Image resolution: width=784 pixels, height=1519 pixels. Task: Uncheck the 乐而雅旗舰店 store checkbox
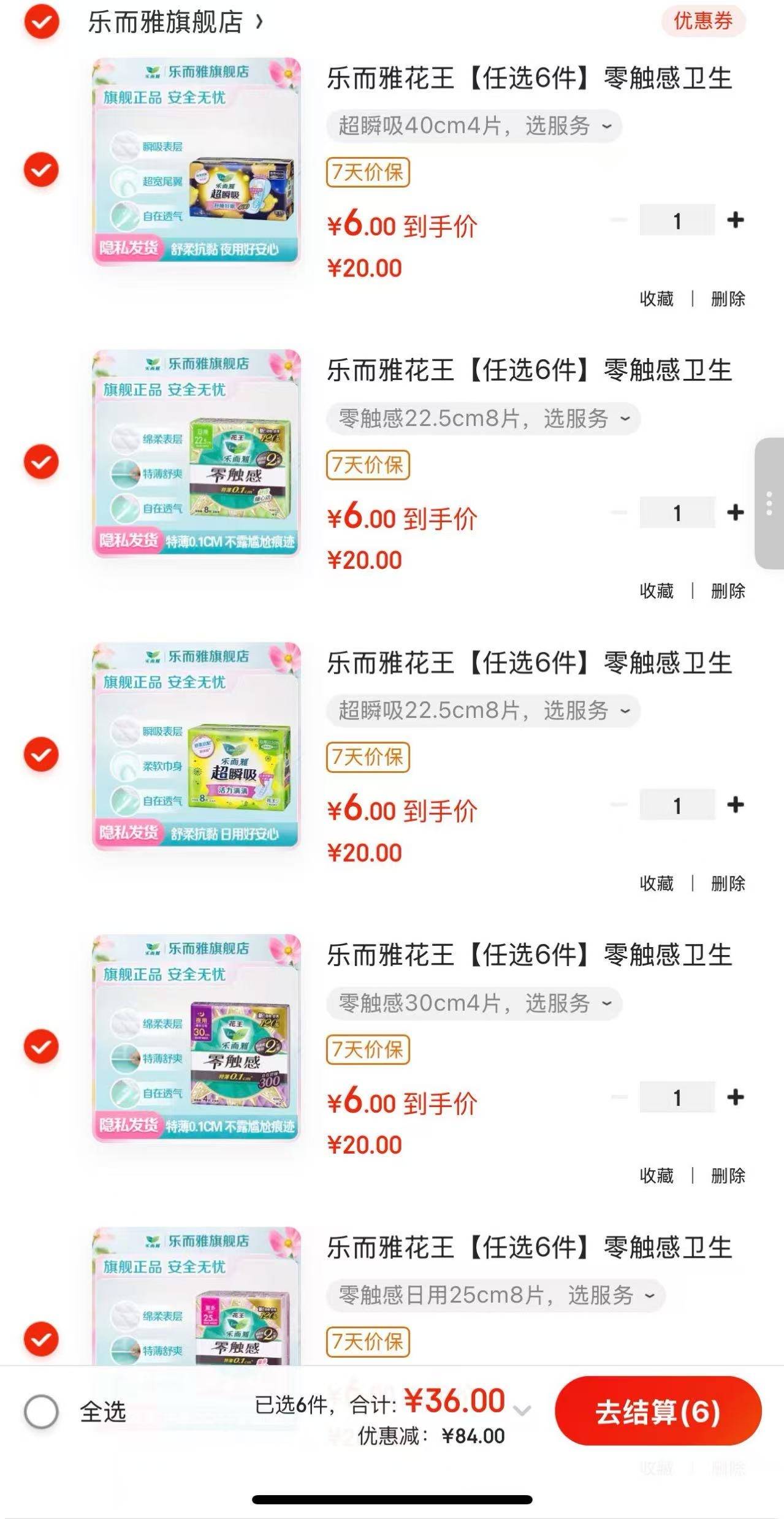click(41, 23)
